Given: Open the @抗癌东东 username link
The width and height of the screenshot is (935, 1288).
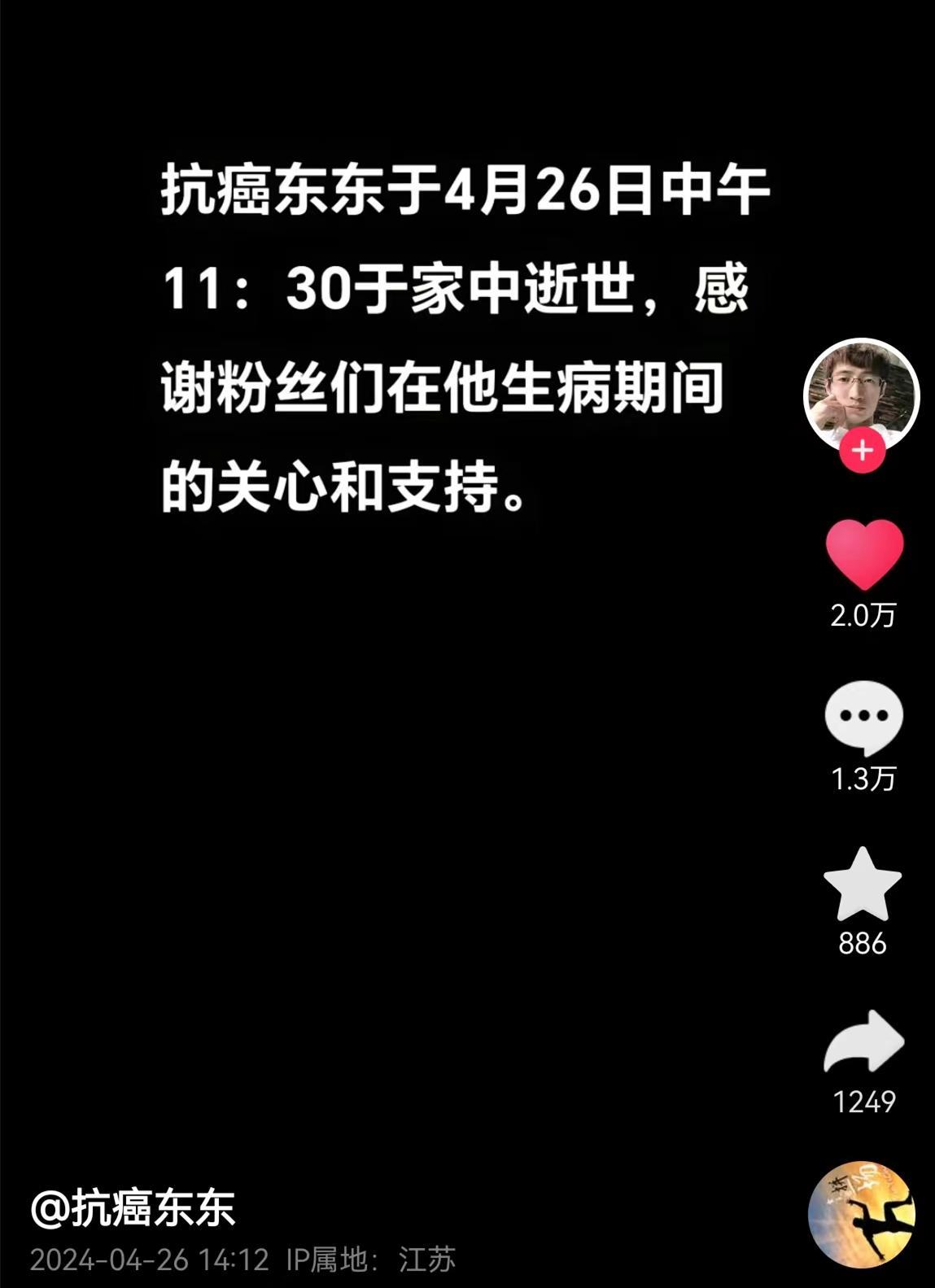Looking at the screenshot, I should pyautogui.click(x=133, y=1207).
